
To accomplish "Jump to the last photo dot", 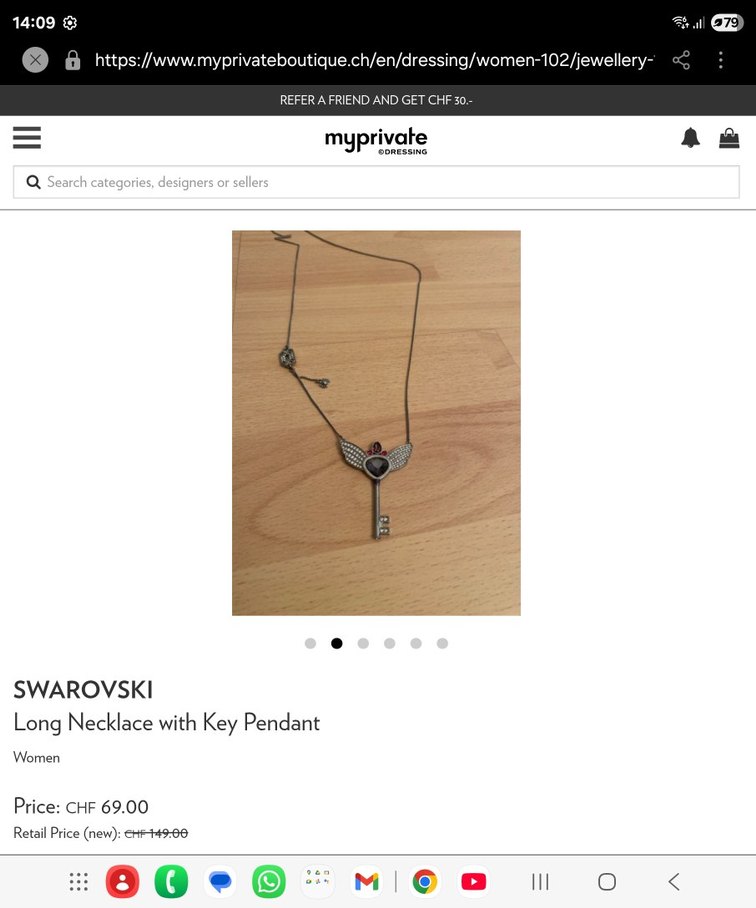I will tap(442, 643).
